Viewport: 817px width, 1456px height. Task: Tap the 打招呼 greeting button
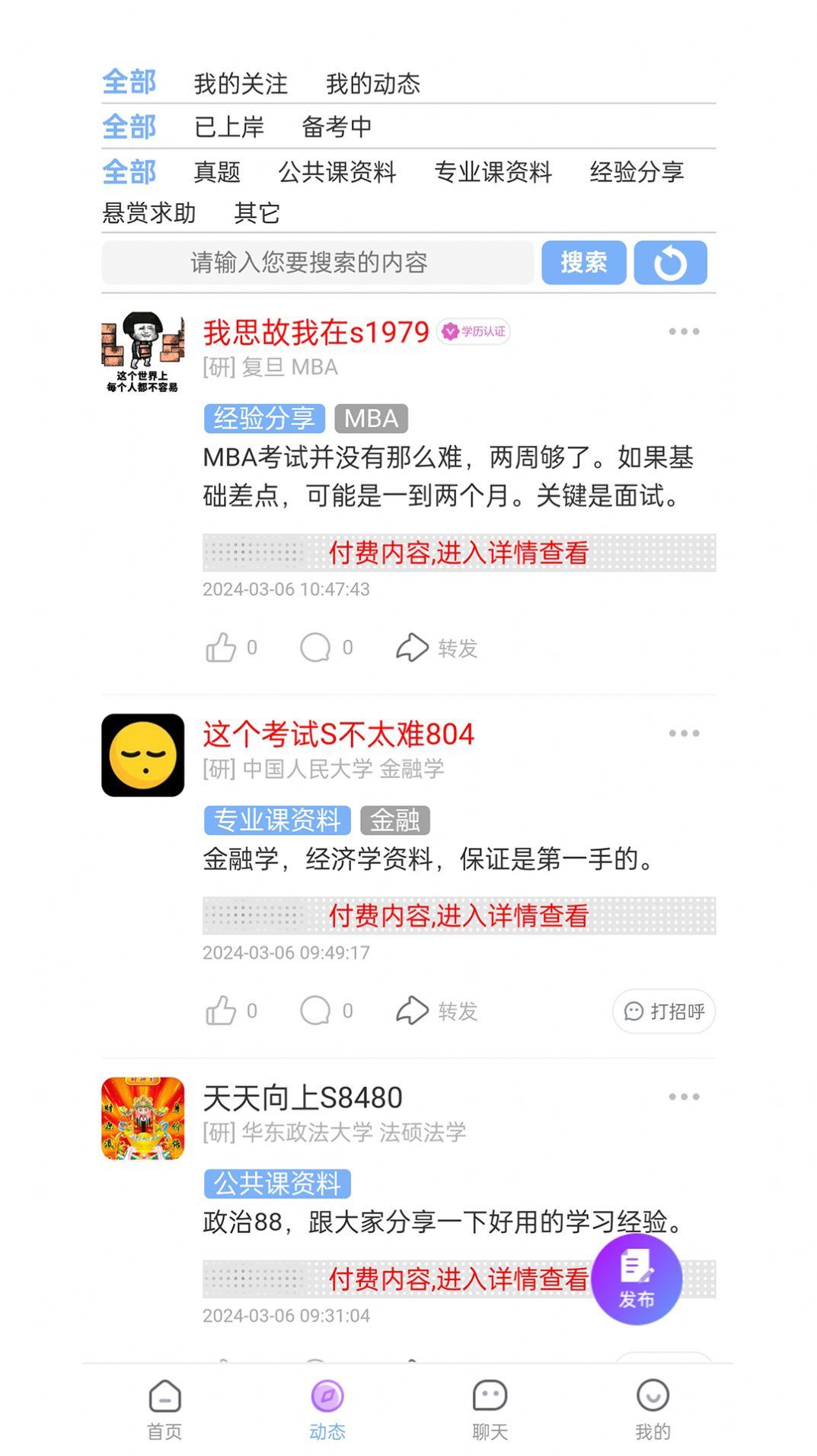tap(663, 1012)
